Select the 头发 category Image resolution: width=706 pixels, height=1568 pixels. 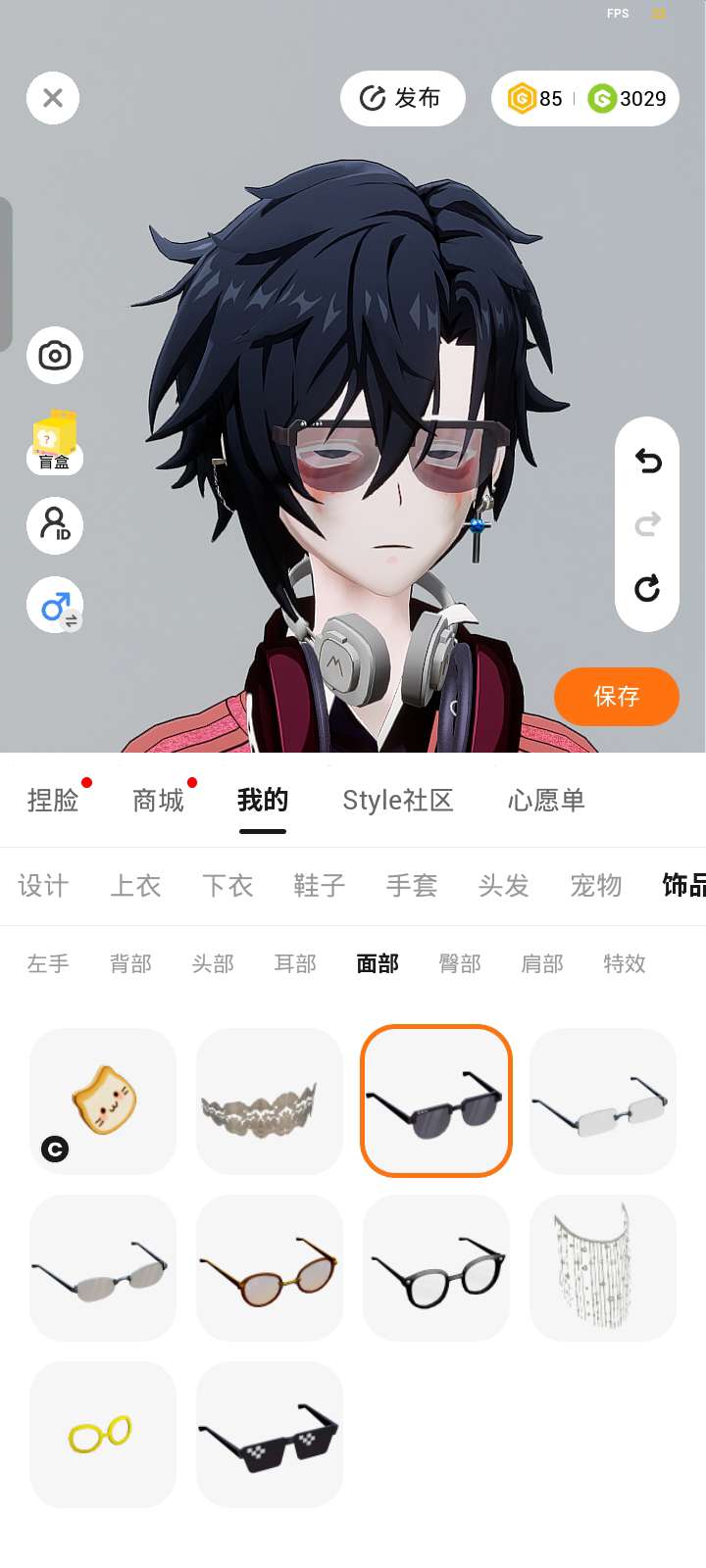click(x=504, y=886)
